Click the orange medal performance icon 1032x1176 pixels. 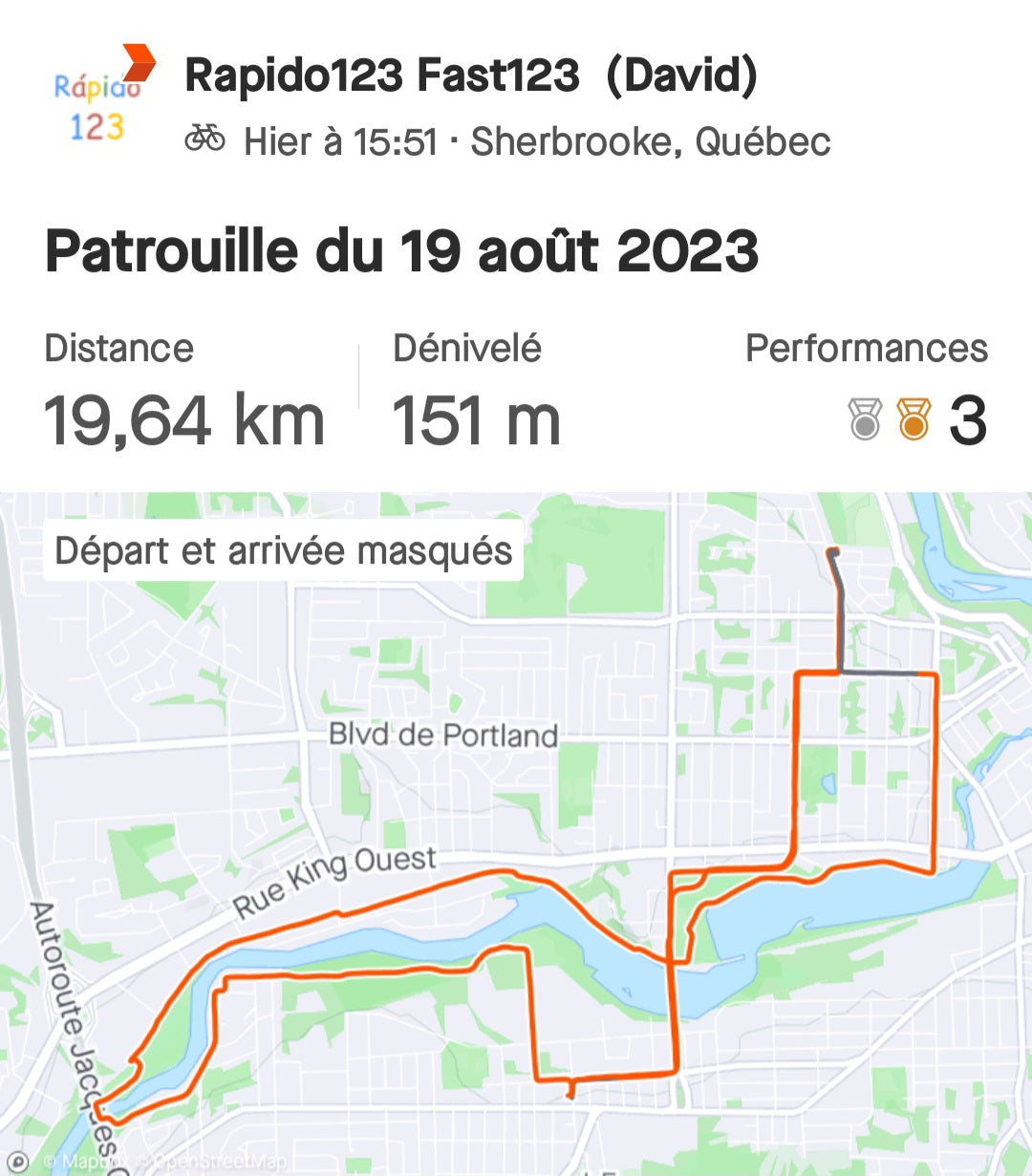coord(913,418)
